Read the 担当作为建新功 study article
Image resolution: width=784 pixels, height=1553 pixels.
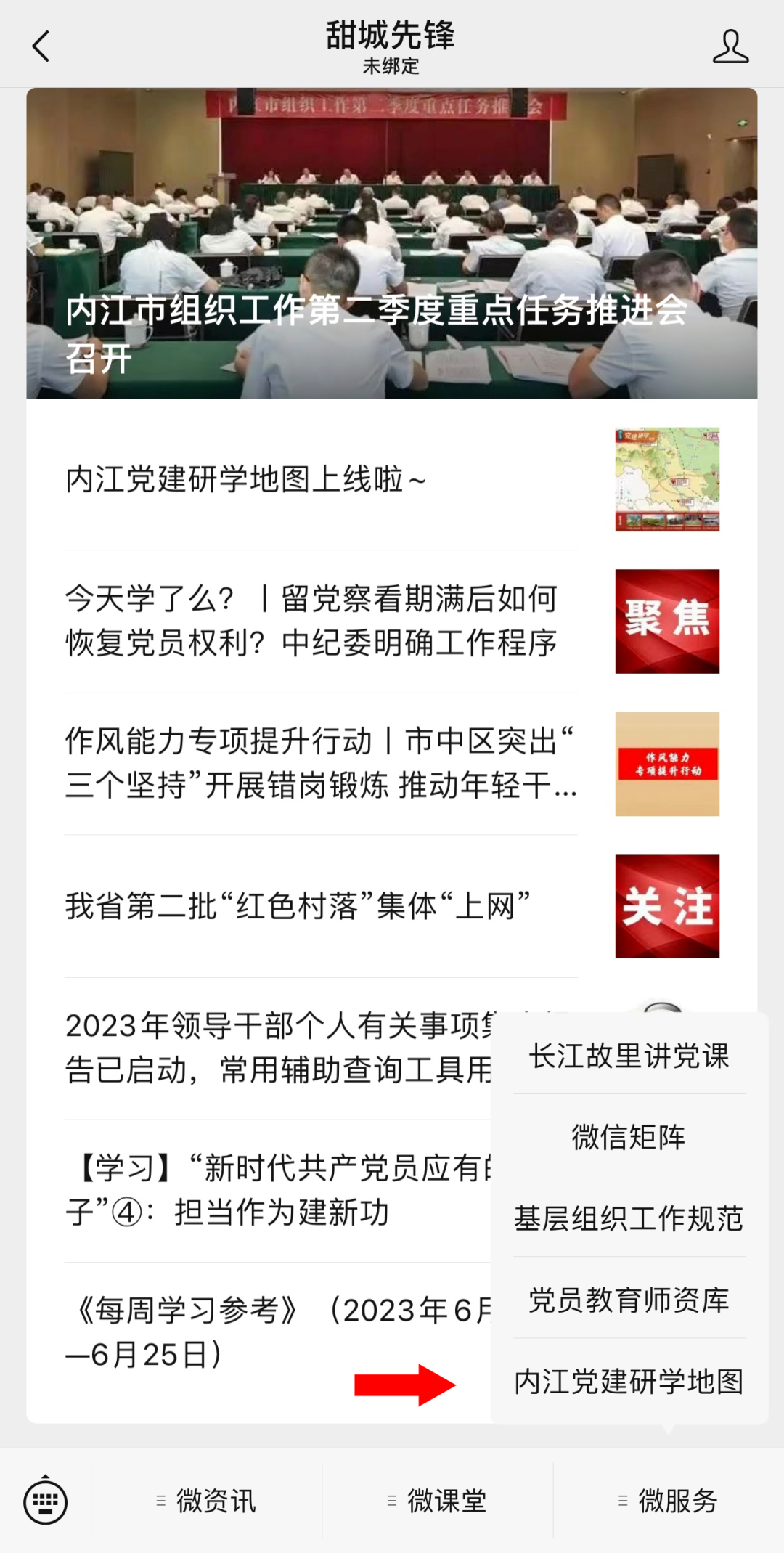click(276, 1190)
